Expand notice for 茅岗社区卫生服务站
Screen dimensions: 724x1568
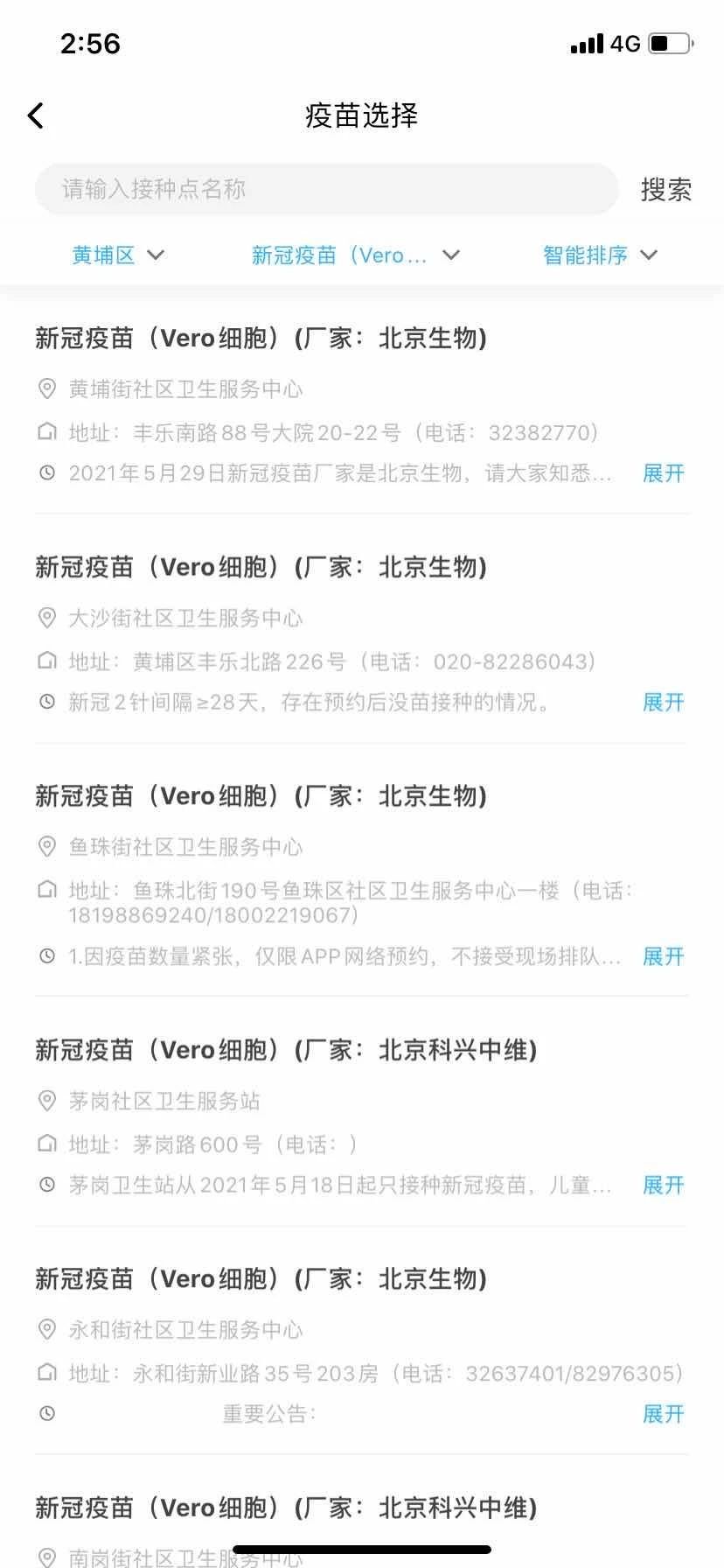[x=663, y=1185]
